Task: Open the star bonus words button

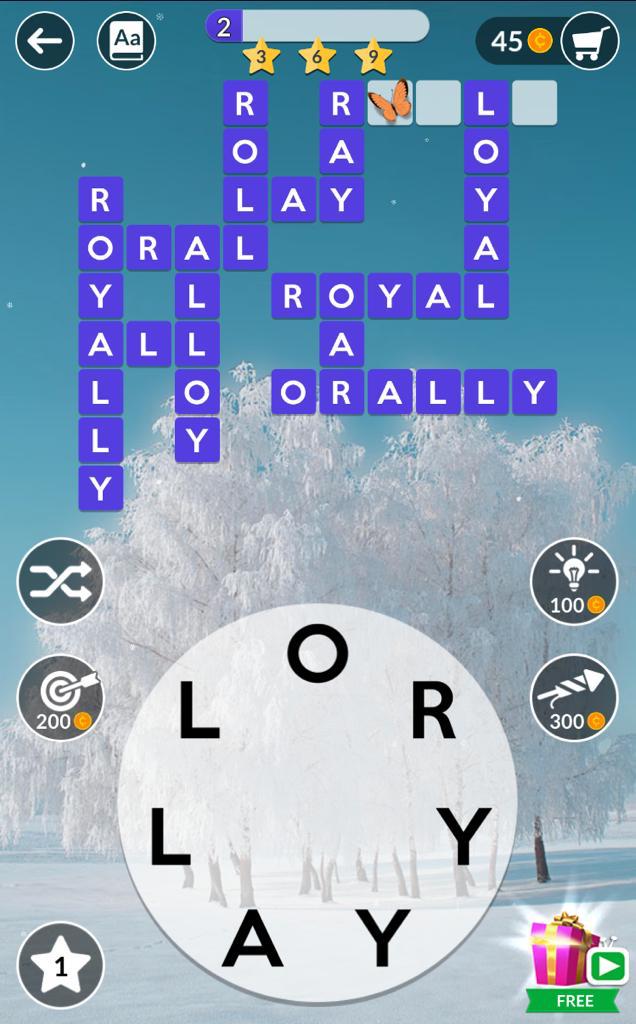Action: (x=61, y=965)
